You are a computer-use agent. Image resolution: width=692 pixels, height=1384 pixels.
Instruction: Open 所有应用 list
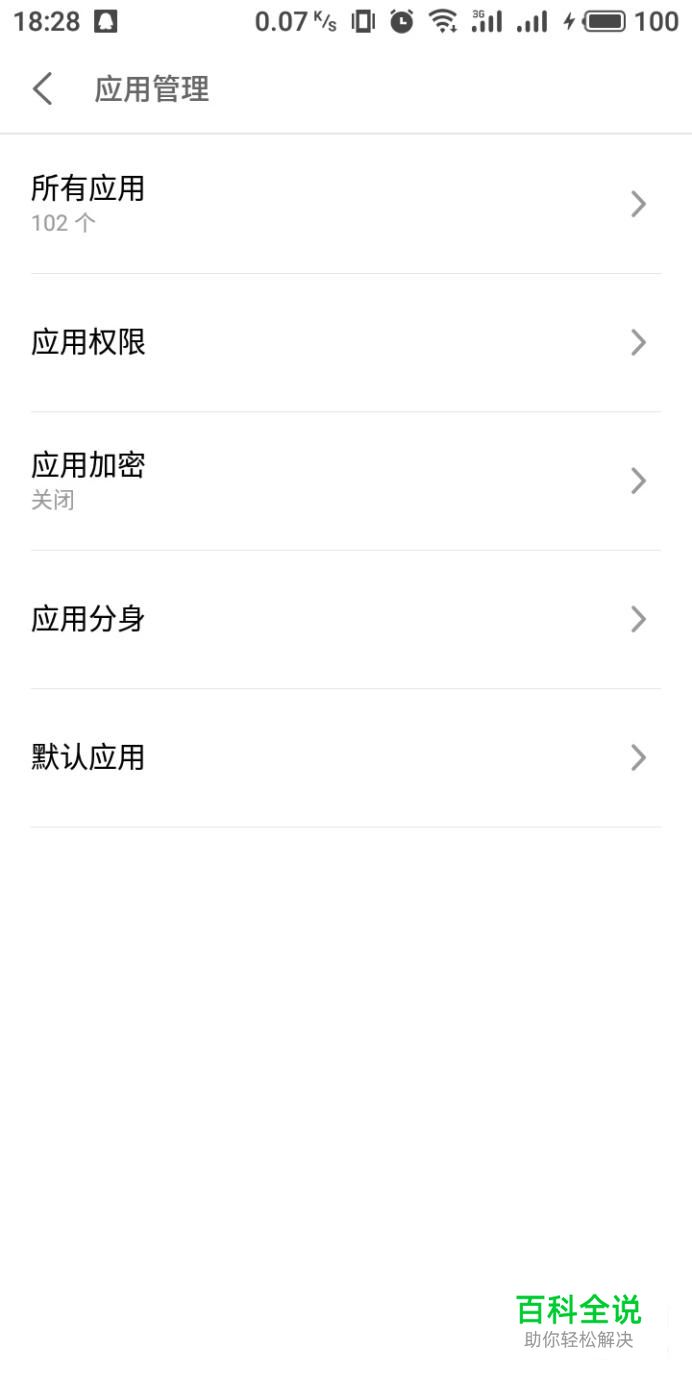tap(345, 204)
